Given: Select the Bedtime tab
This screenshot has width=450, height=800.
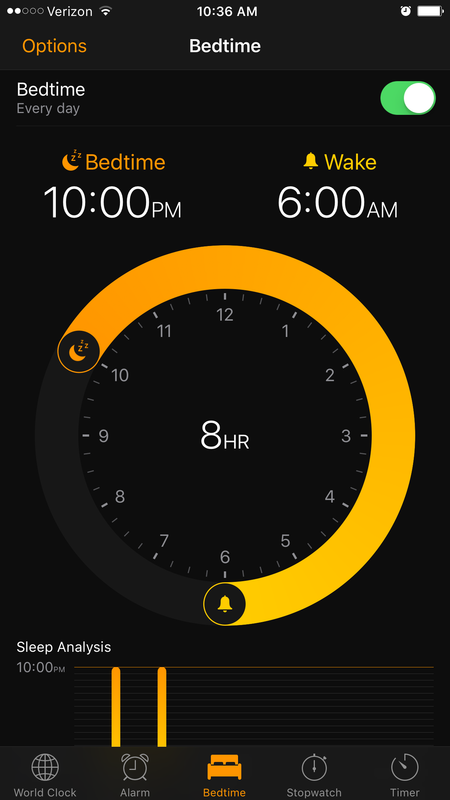Looking at the screenshot, I should (x=224, y=775).
